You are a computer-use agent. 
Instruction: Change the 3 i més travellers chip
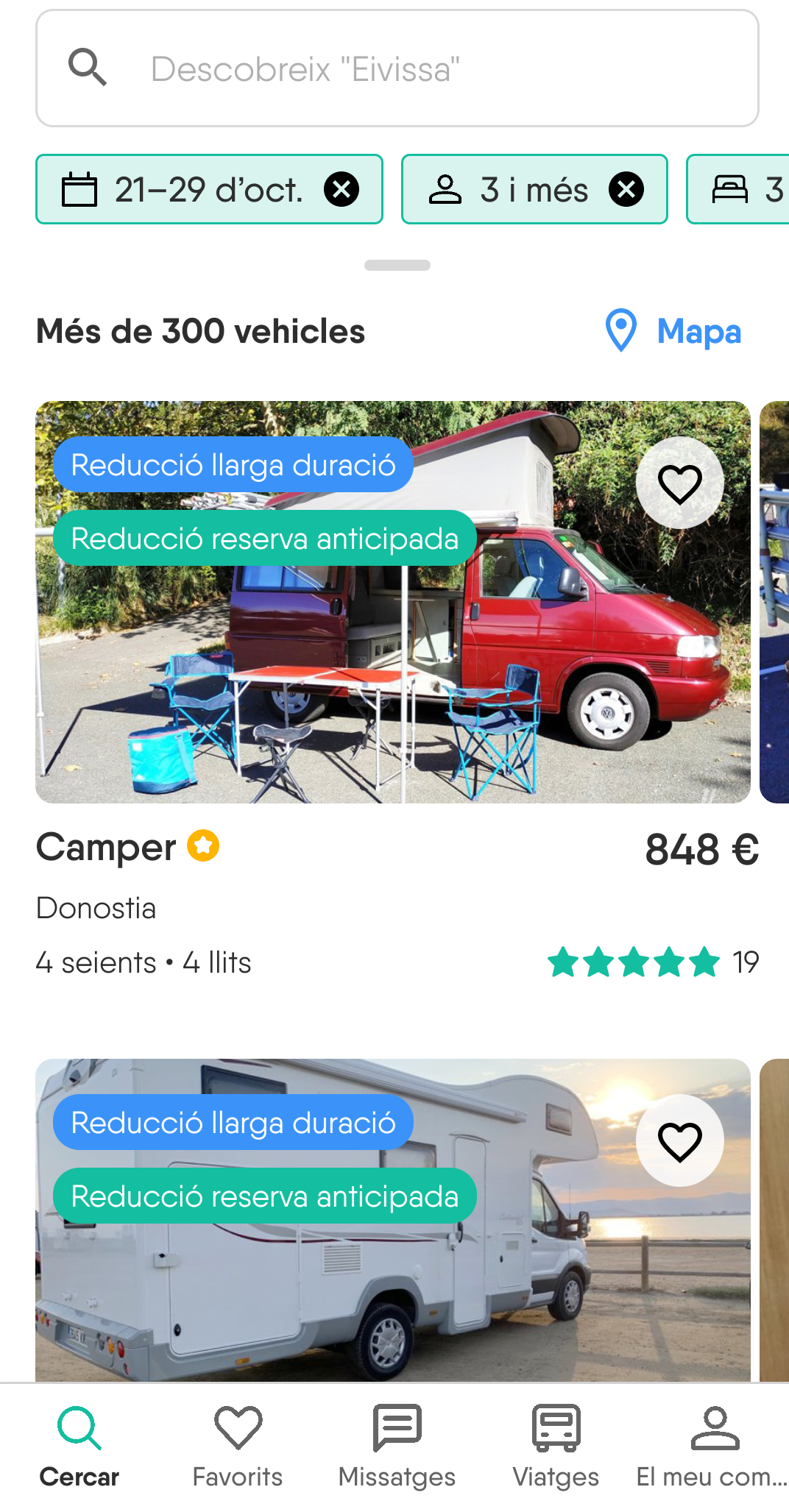[x=515, y=189]
